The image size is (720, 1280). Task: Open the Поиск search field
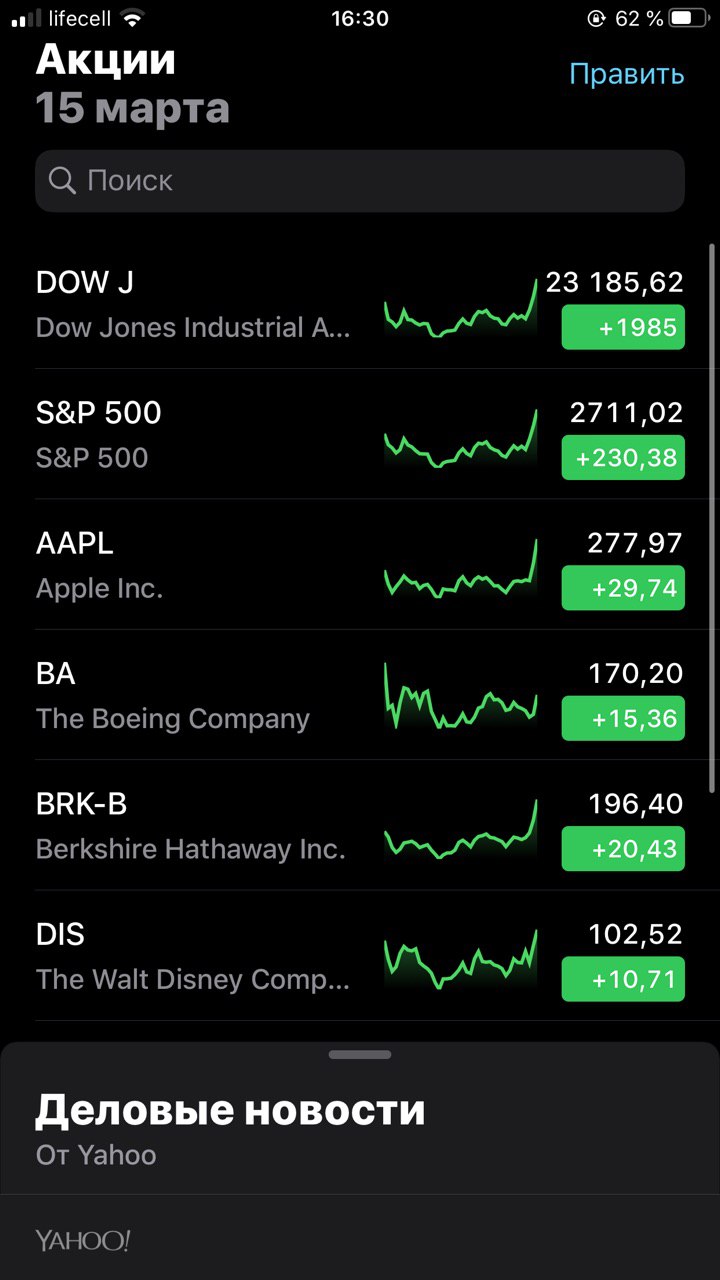pos(360,181)
